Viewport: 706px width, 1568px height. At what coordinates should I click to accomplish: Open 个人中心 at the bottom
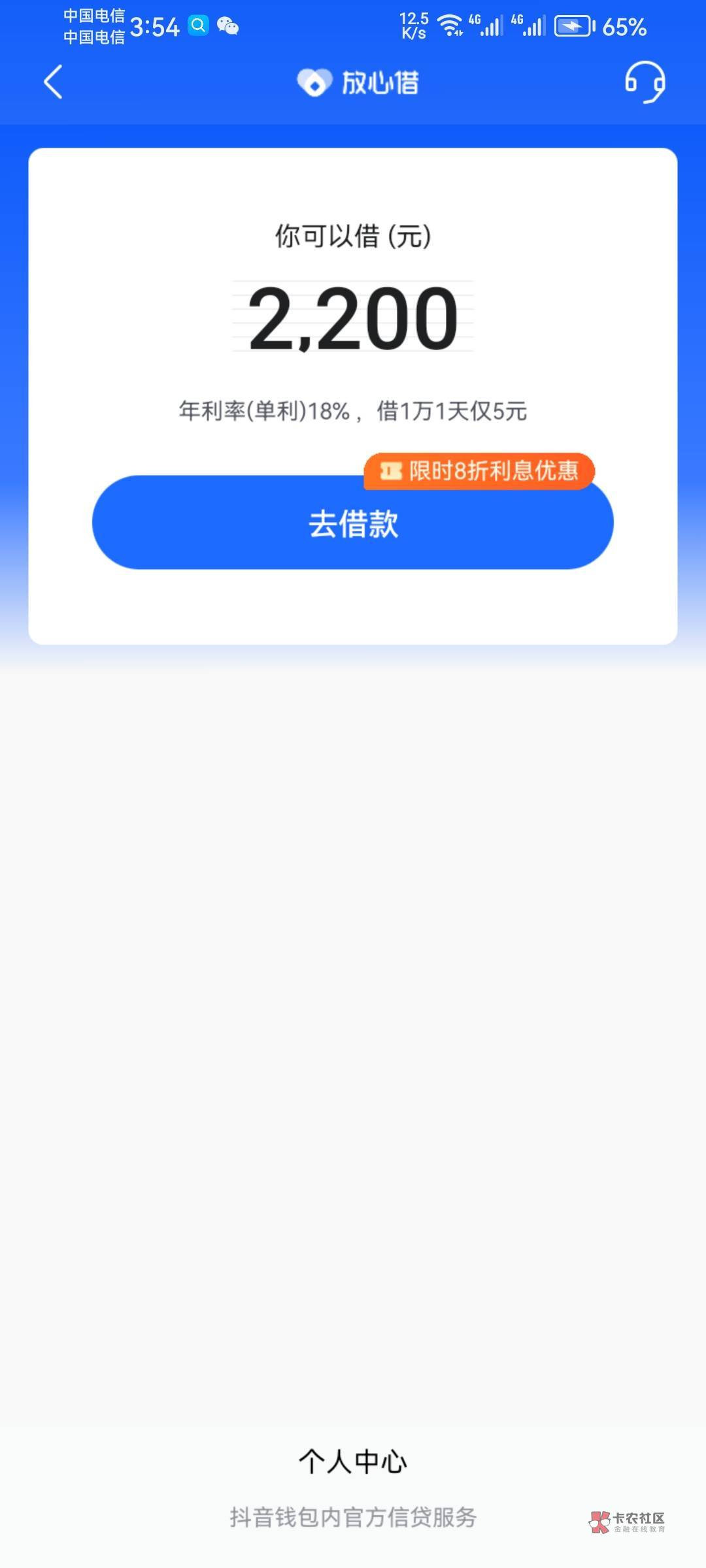(x=353, y=1461)
